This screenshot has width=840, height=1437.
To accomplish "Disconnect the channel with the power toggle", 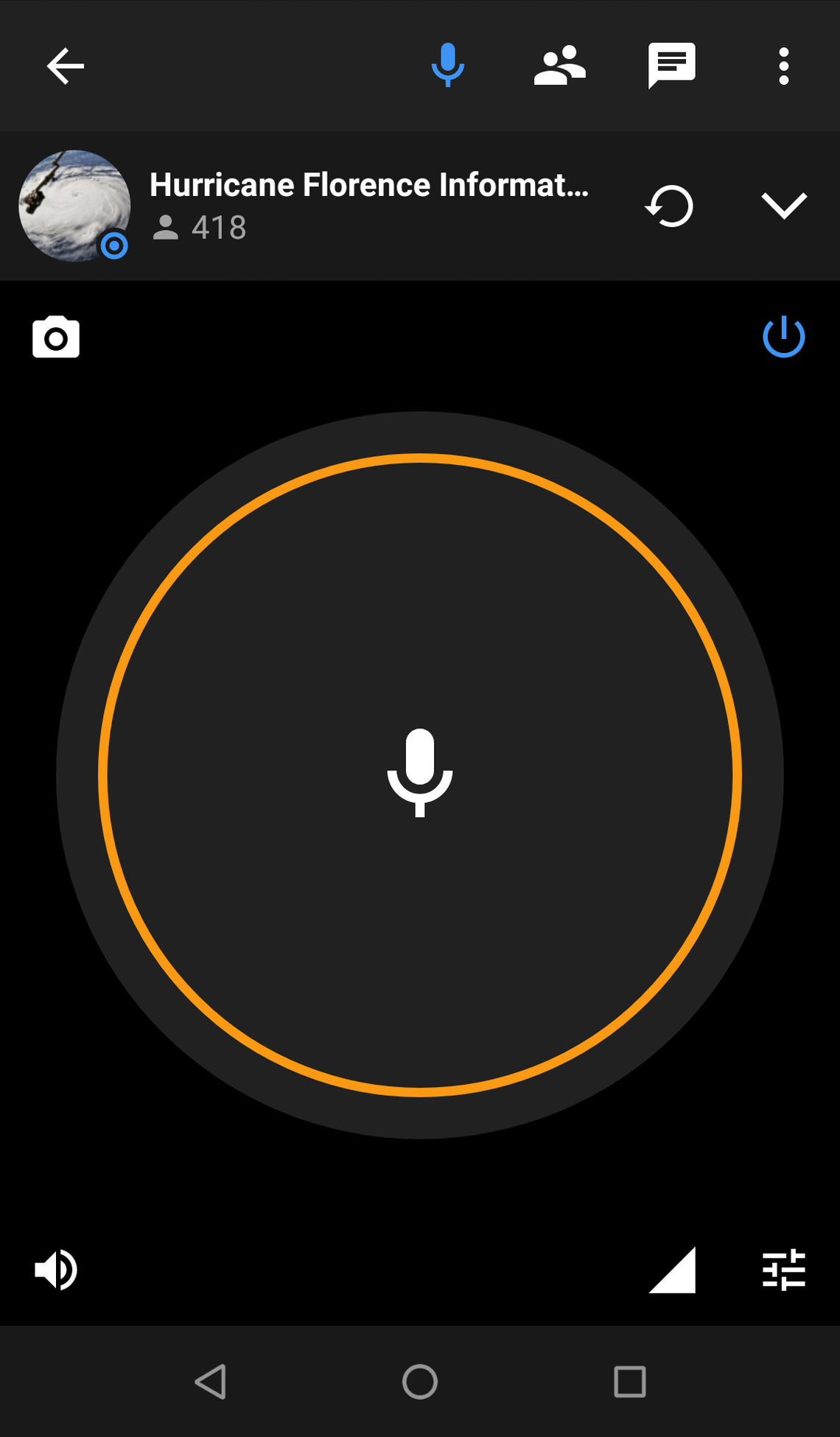I will click(783, 338).
